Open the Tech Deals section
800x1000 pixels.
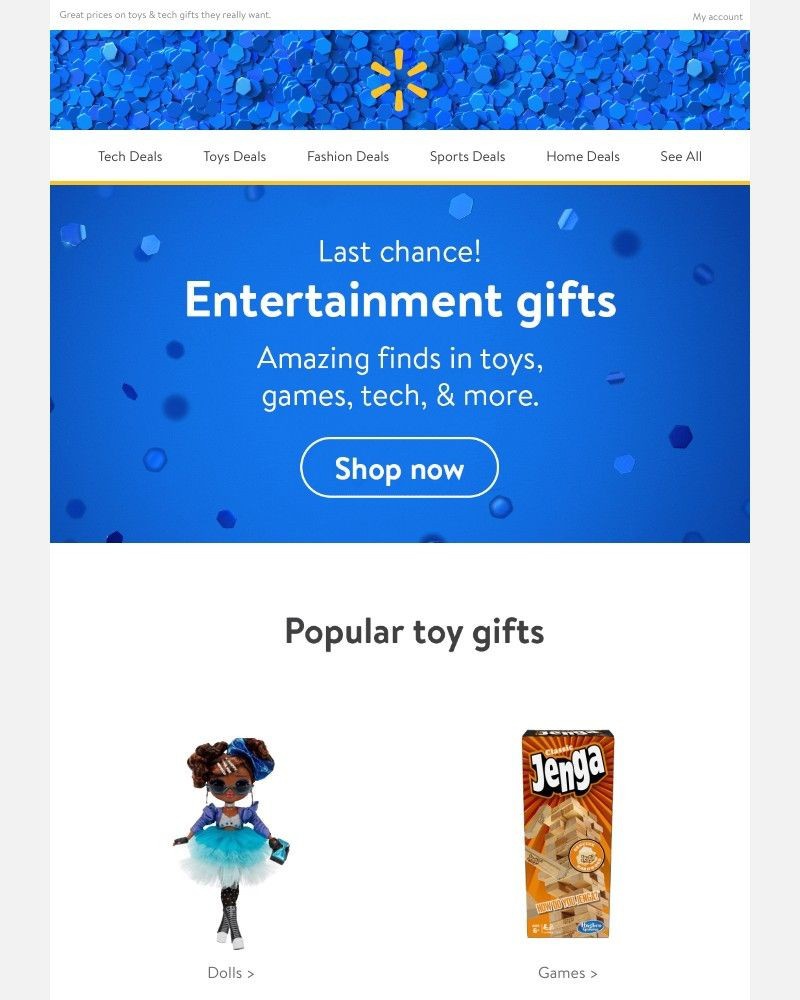(130, 156)
